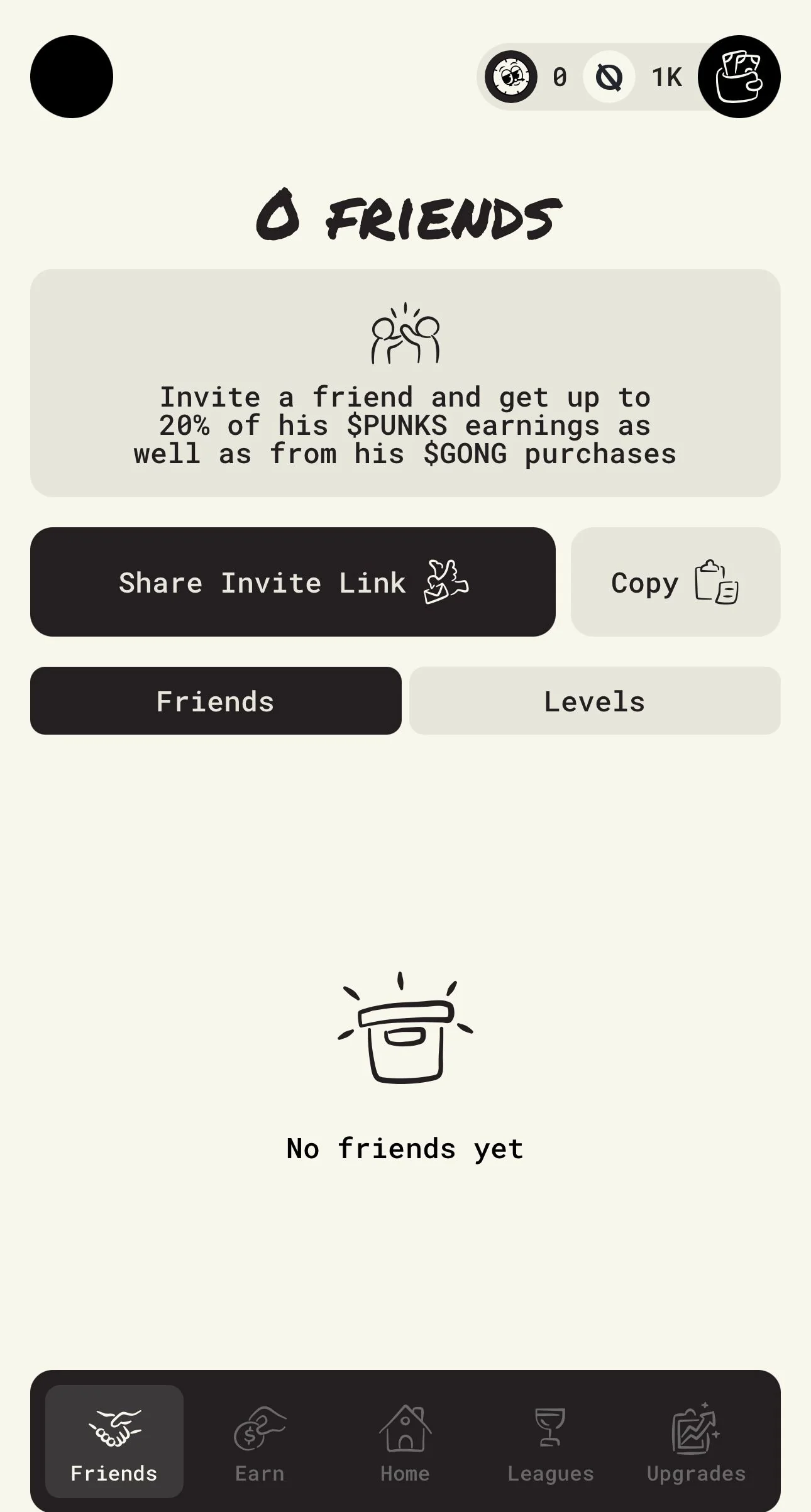Open the wallet icon
This screenshot has width=811, height=1512.
pyautogui.click(x=739, y=77)
